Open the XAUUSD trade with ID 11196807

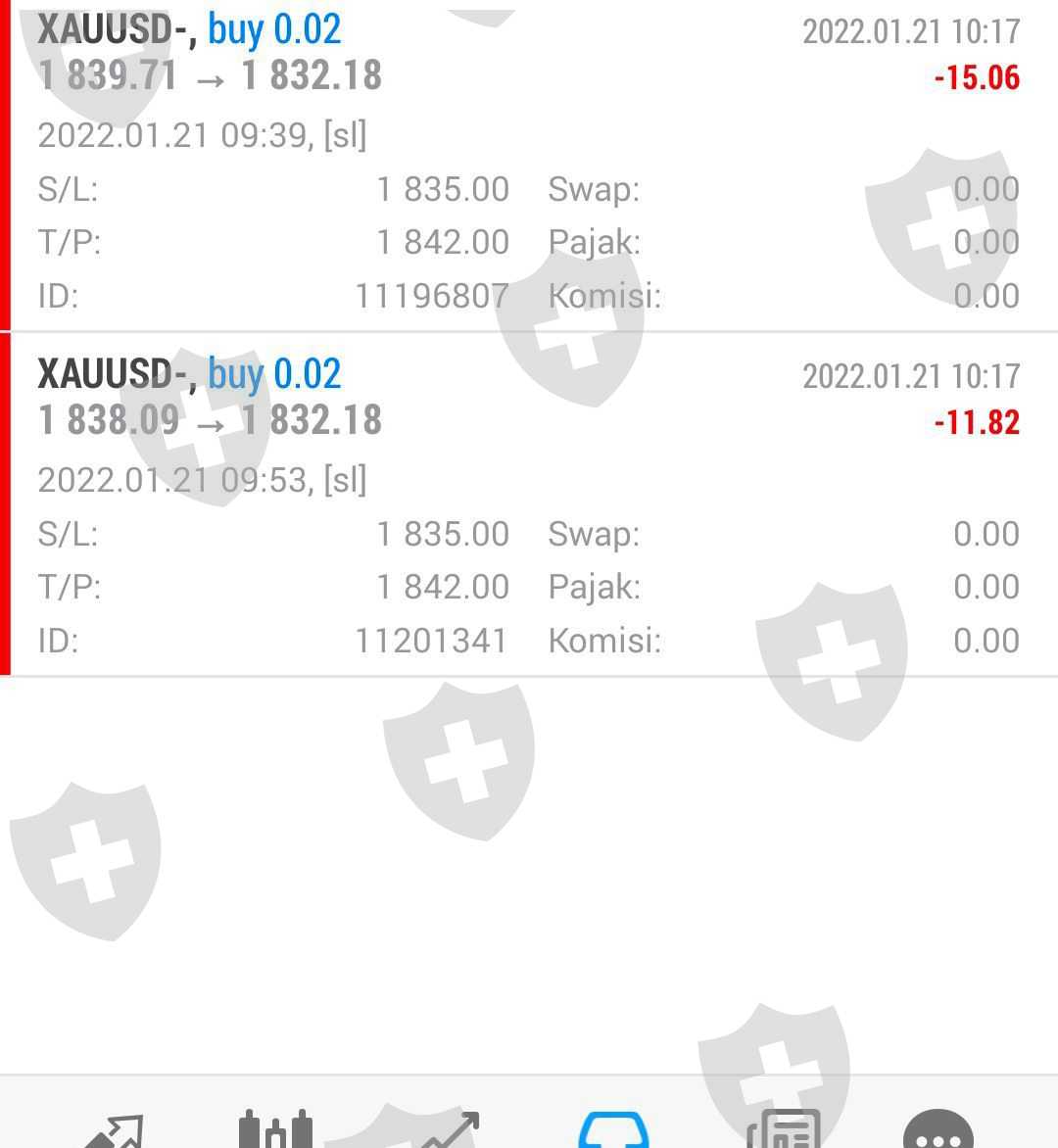[x=529, y=167]
